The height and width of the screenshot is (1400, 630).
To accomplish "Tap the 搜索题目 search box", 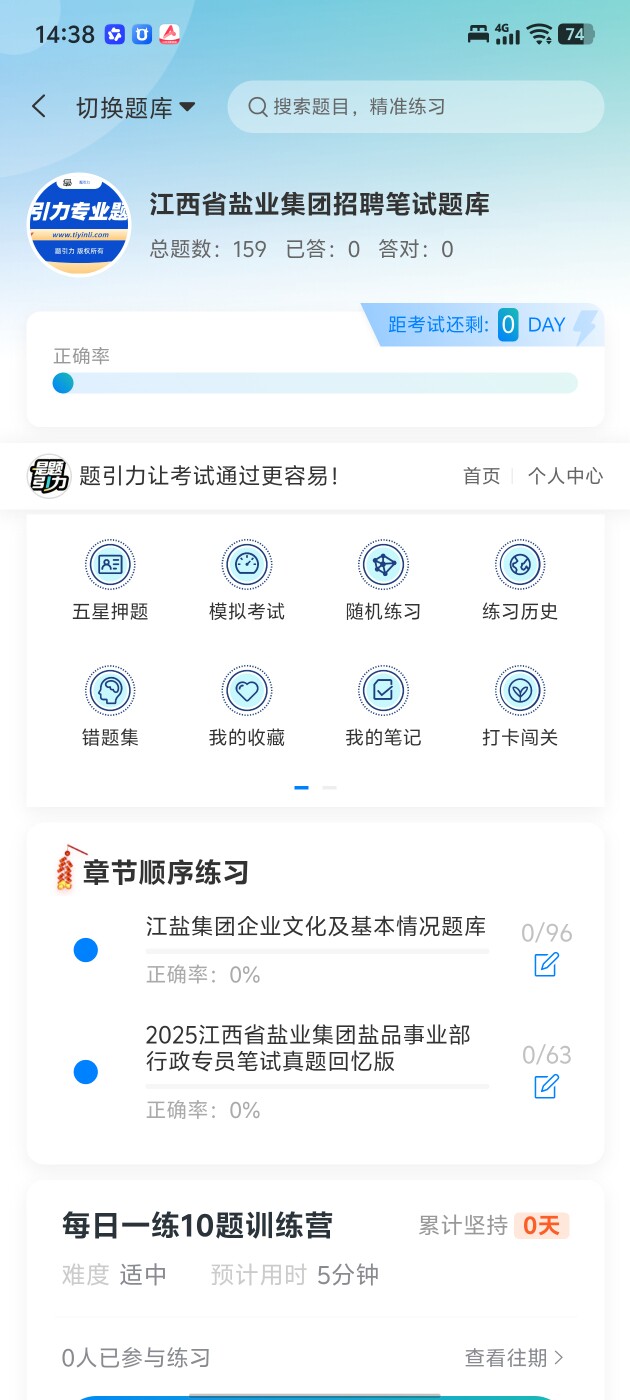I will (416, 107).
